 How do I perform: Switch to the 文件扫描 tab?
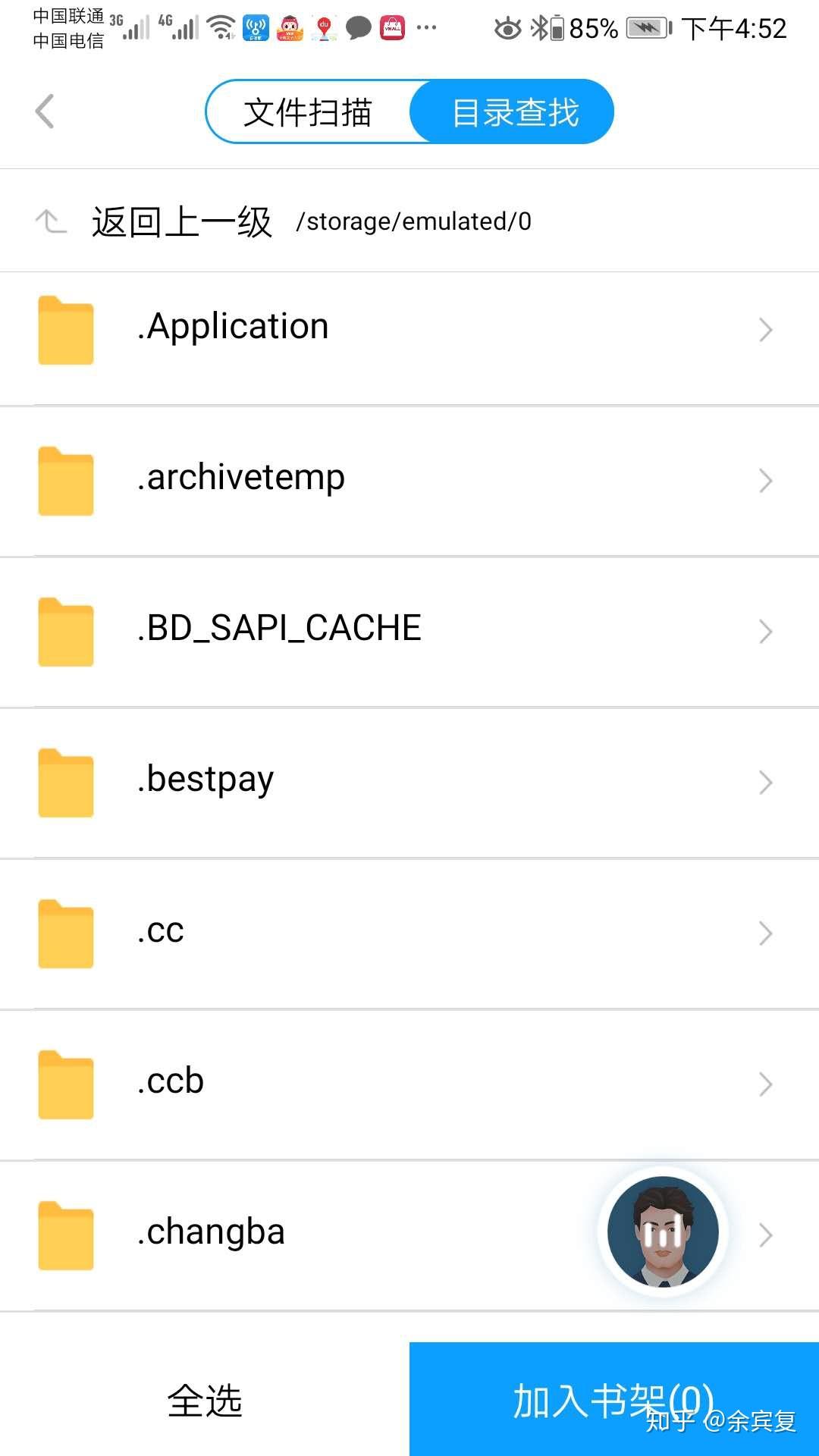click(x=308, y=112)
